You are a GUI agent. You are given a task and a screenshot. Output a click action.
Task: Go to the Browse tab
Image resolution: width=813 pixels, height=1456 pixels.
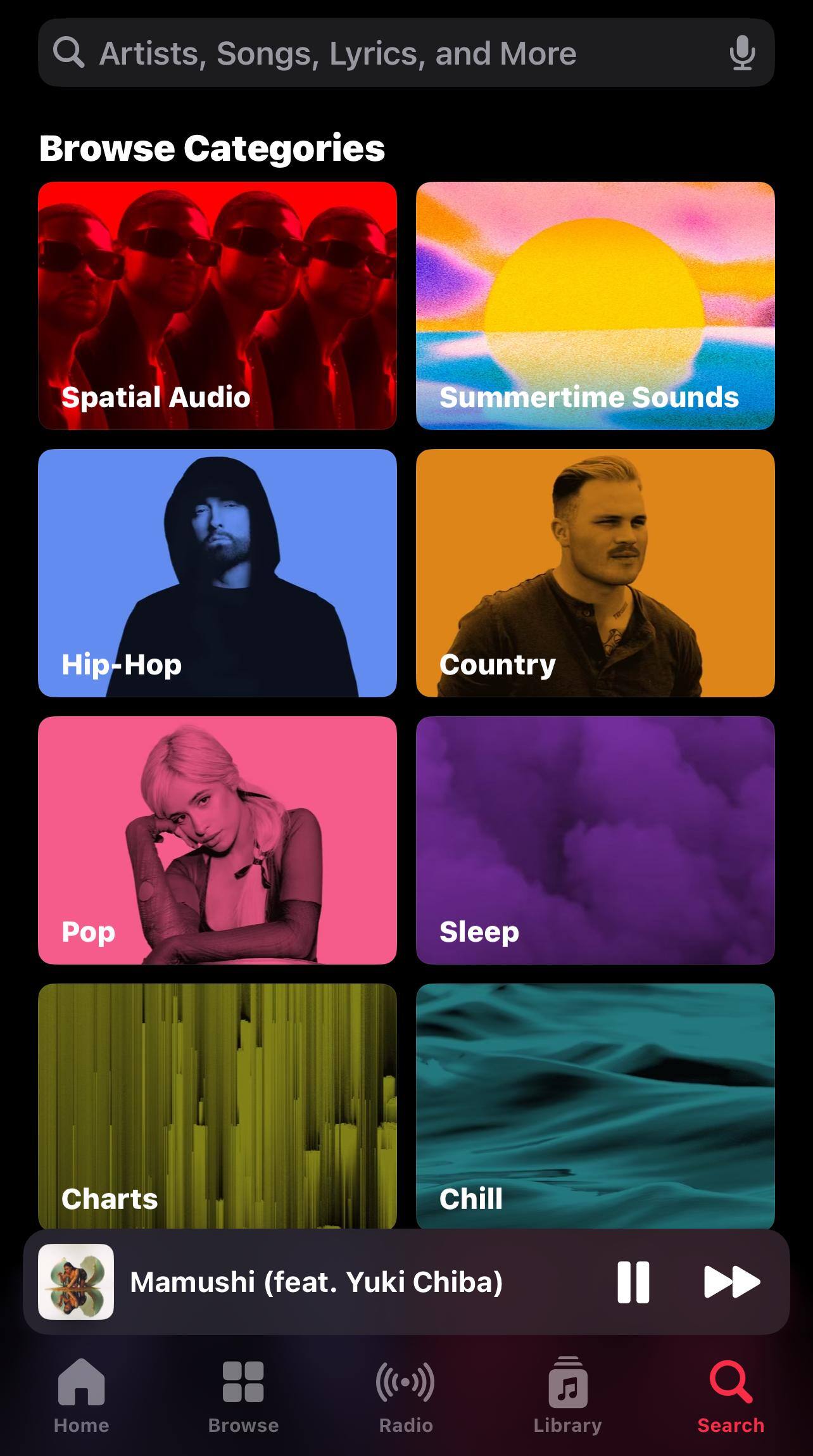coord(244,1393)
